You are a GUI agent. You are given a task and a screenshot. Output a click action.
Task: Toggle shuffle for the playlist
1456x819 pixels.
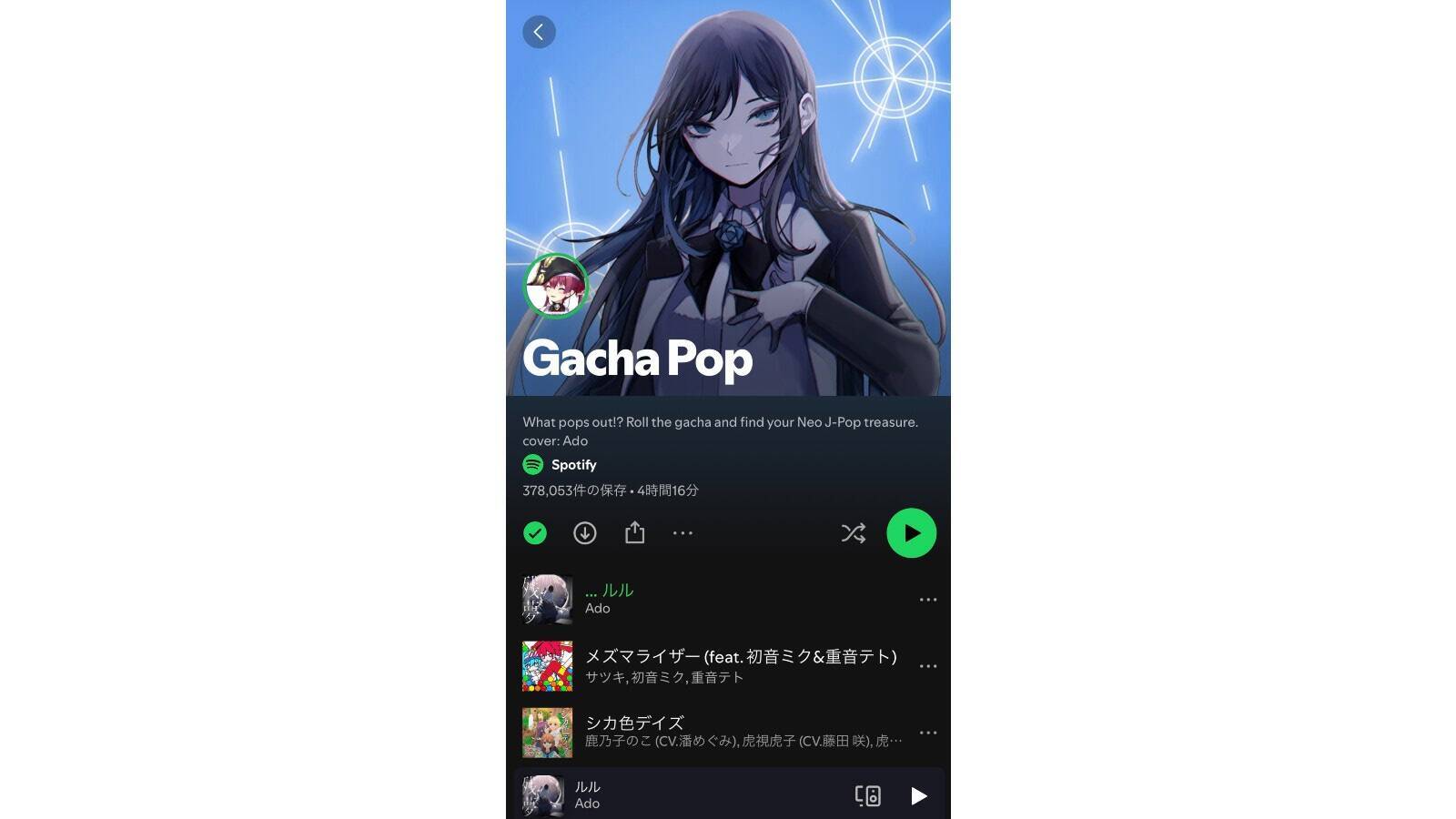(853, 533)
